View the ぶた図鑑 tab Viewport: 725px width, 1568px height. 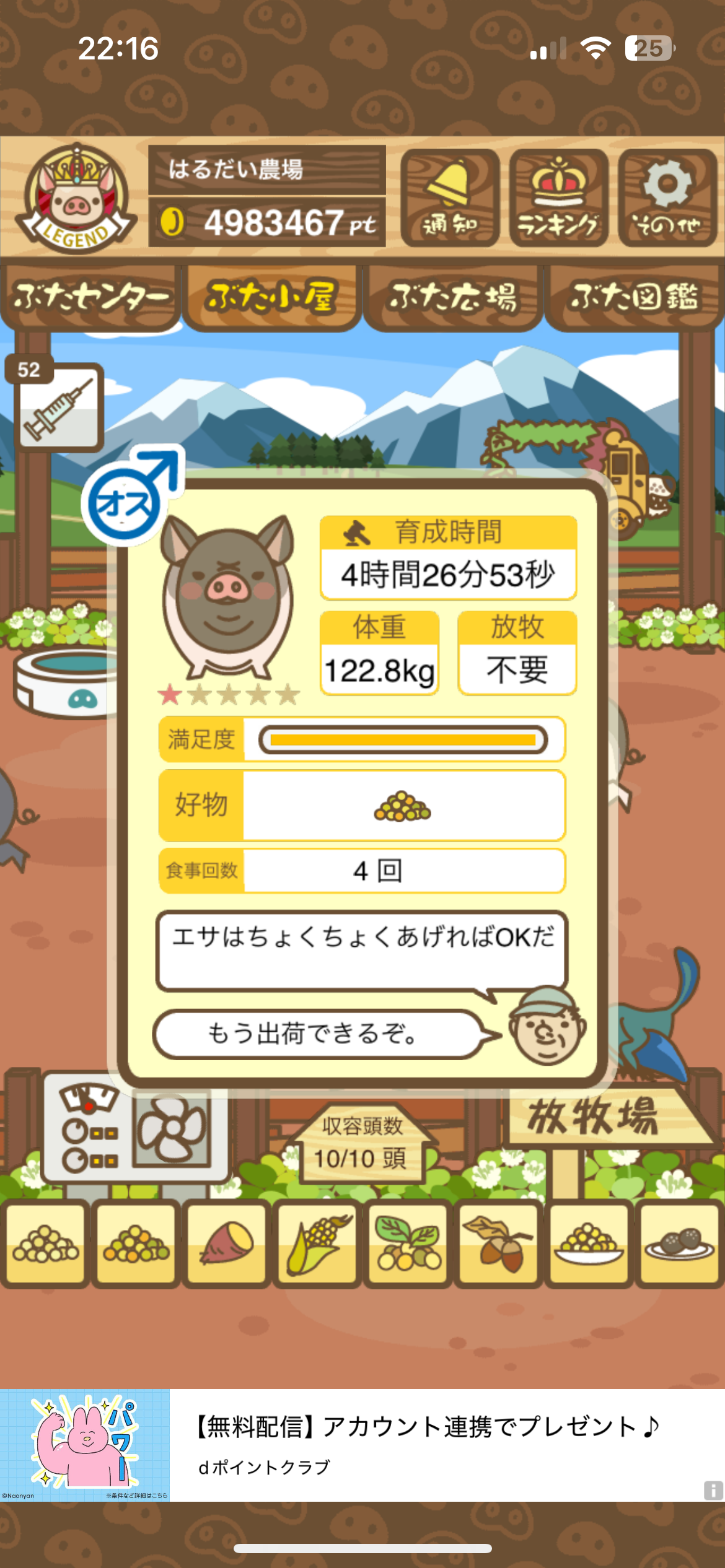[x=634, y=297]
